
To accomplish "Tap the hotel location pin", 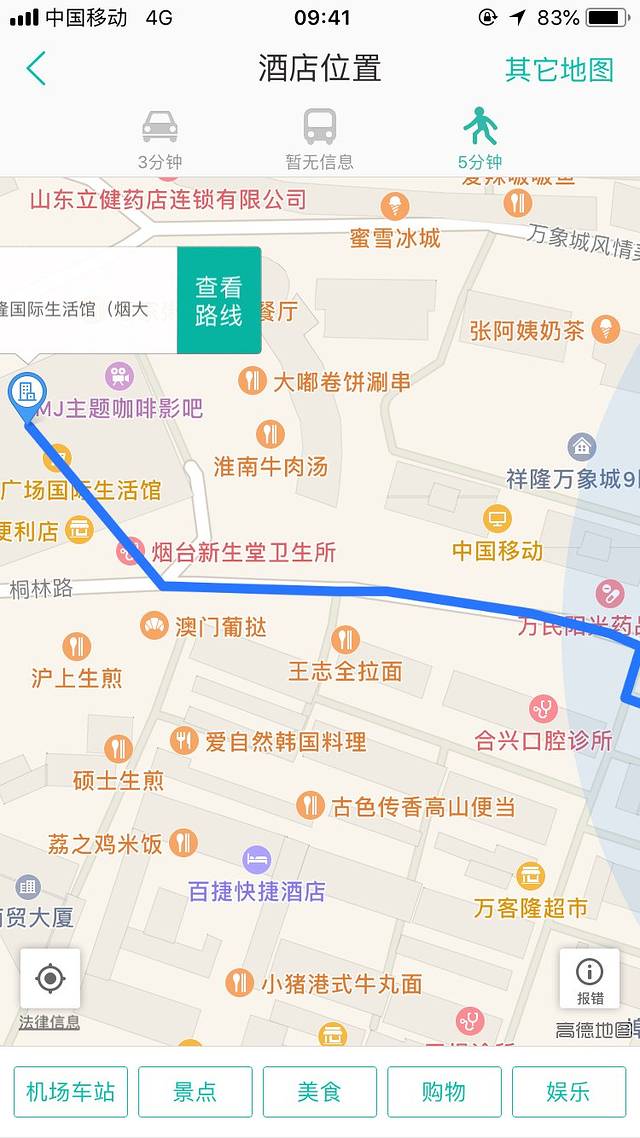I will (x=25, y=394).
